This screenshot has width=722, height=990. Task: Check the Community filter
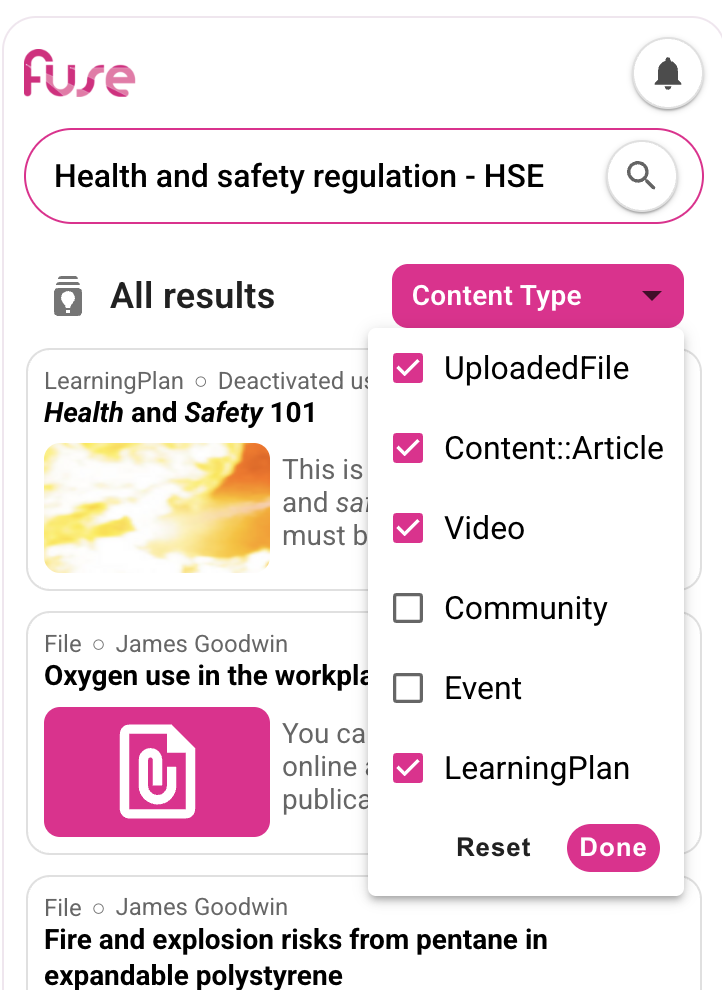408,608
